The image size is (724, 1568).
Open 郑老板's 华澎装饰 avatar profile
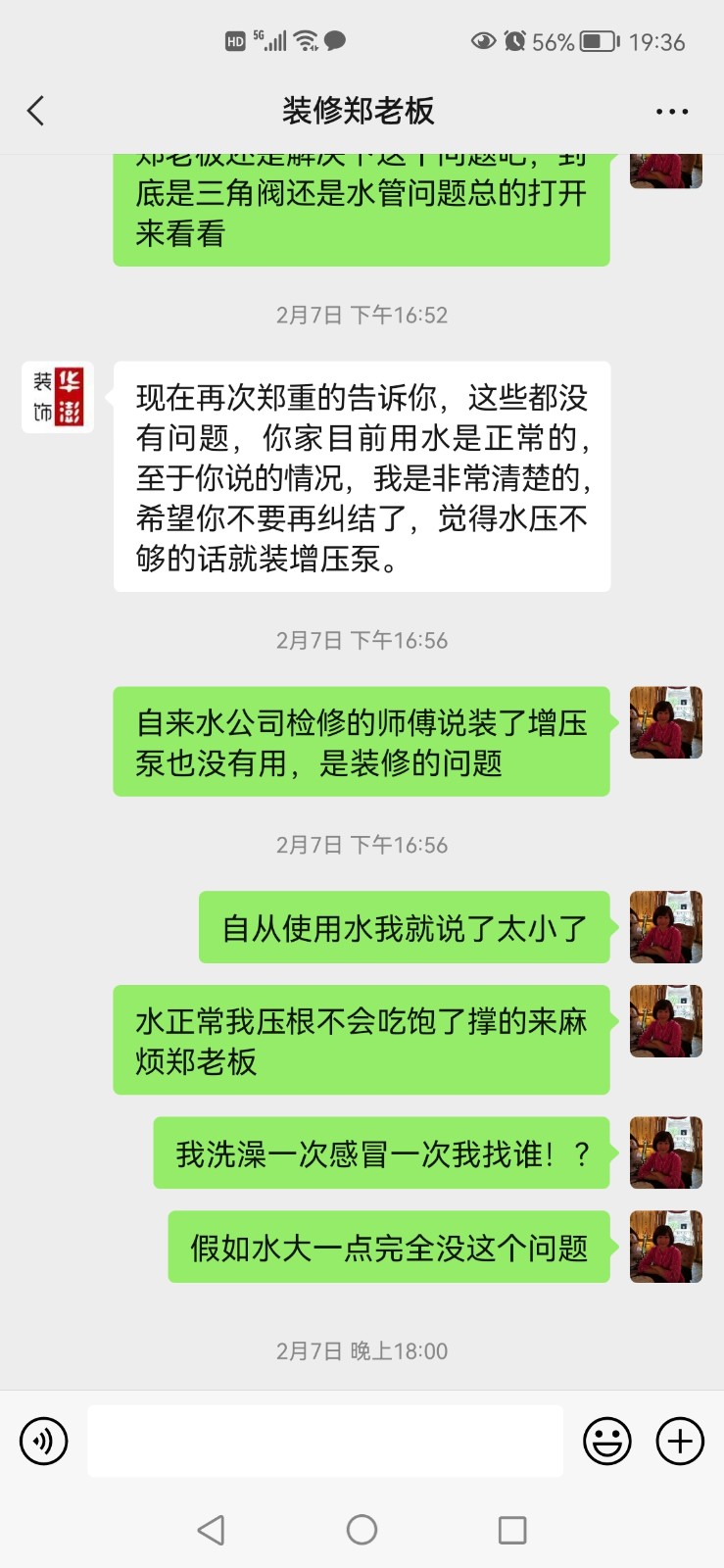(x=58, y=397)
